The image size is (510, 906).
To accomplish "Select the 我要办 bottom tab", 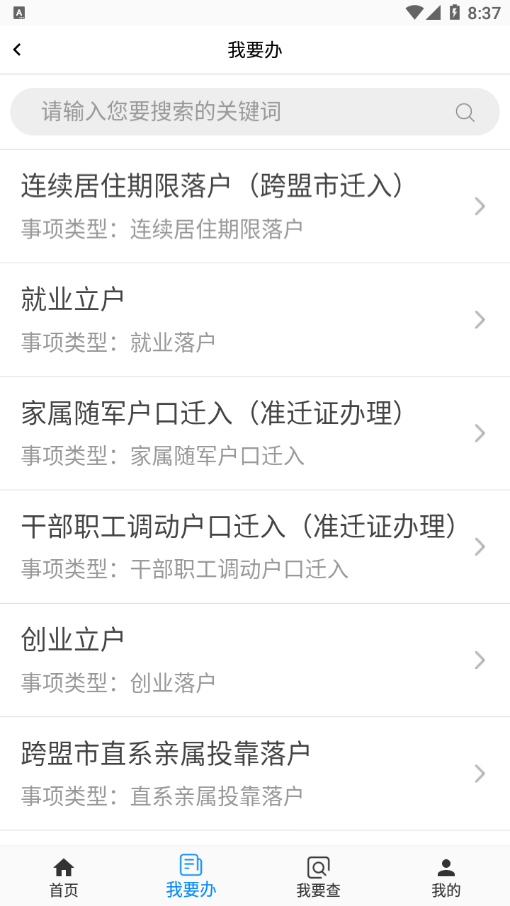I will pos(191,877).
